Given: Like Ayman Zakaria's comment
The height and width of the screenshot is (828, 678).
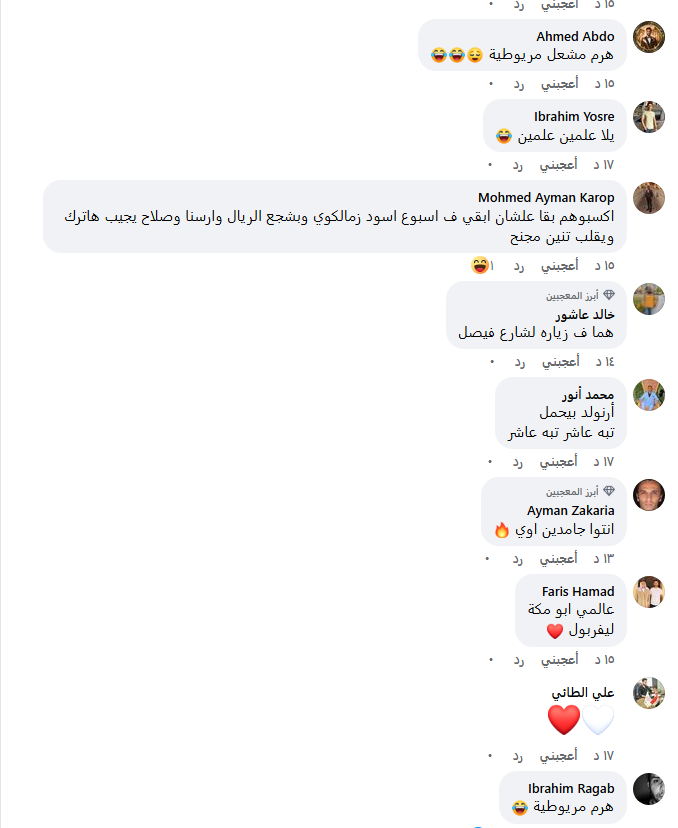Looking at the screenshot, I should 559,558.
